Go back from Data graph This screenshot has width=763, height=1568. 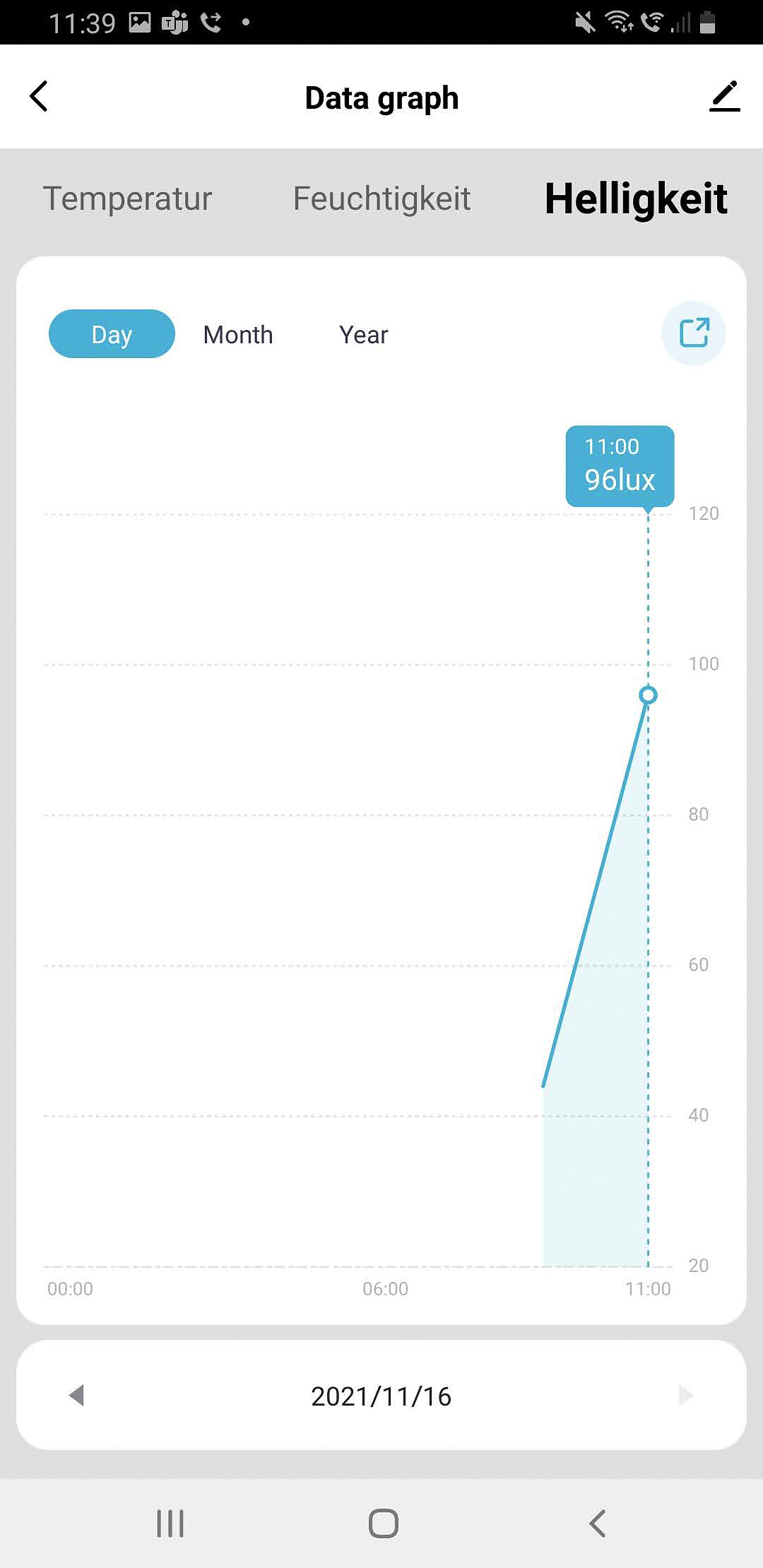point(40,97)
